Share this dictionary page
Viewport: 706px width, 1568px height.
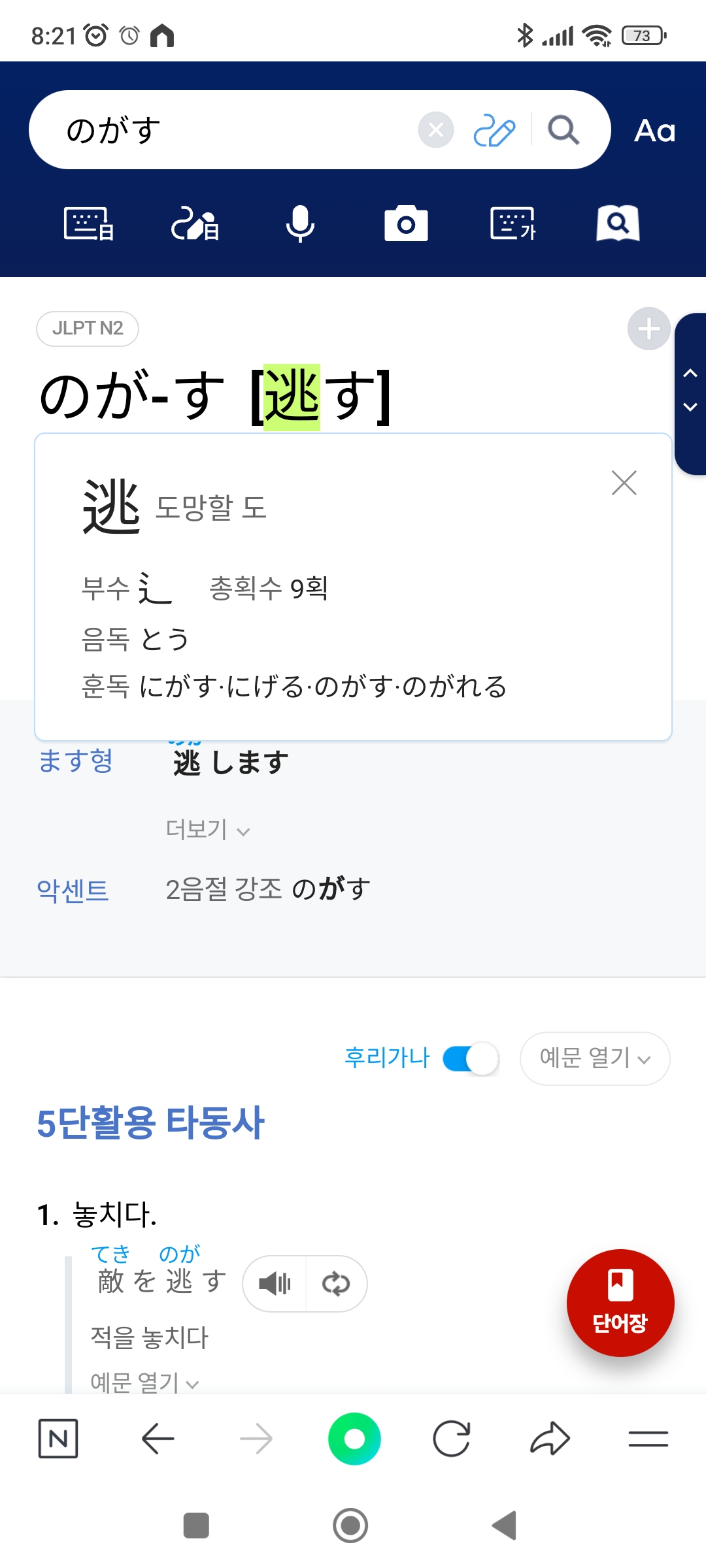pyautogui.click(x=550, y=1439)
